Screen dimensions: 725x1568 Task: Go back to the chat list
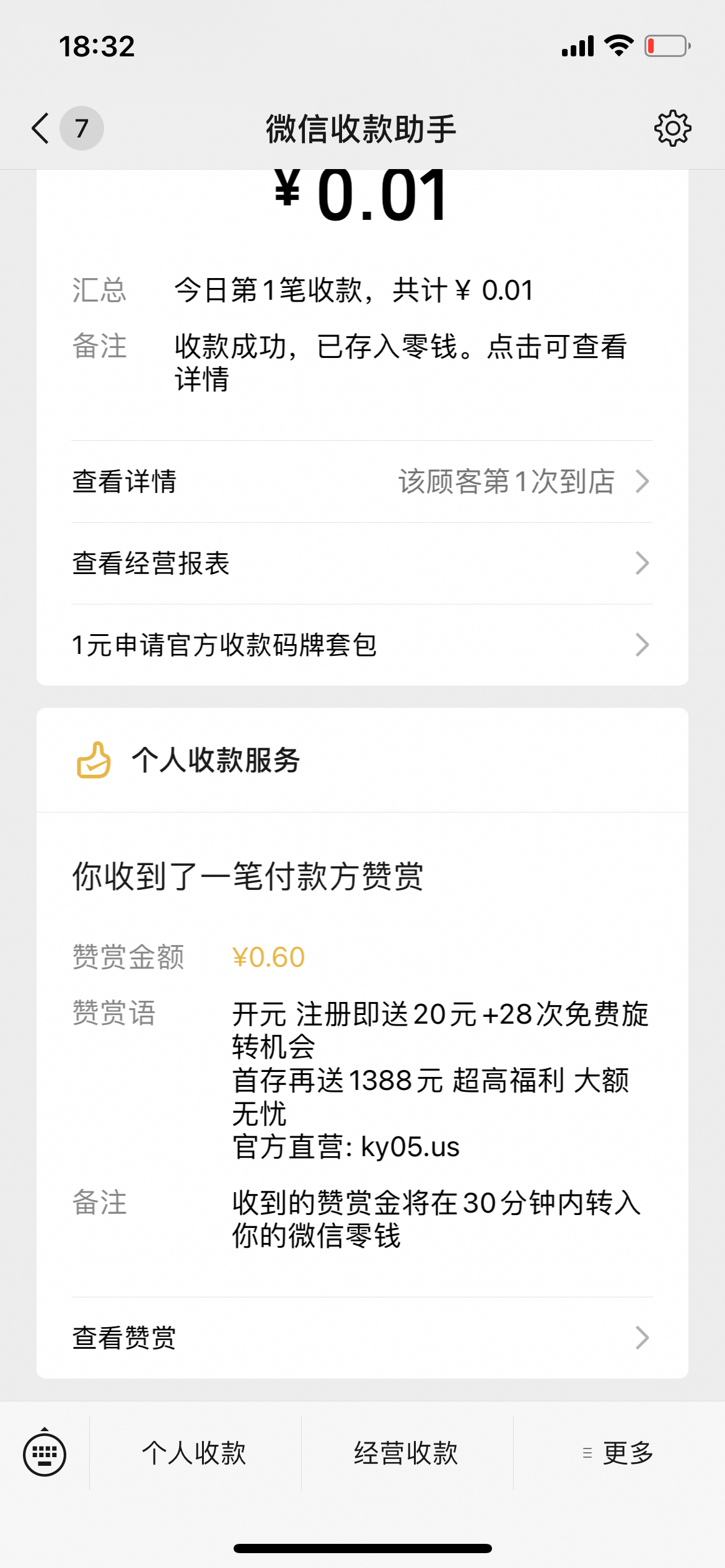click(41, 129)
